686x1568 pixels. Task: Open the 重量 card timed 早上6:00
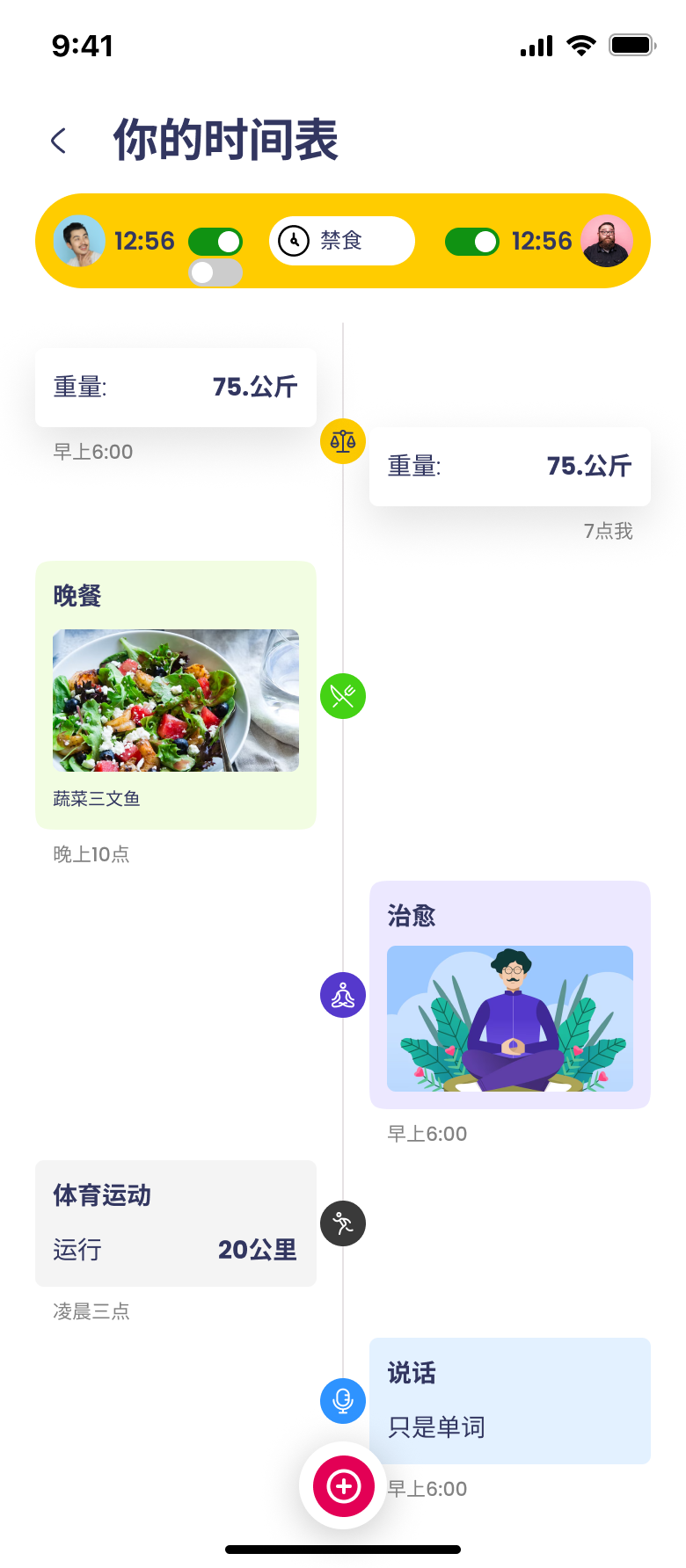(x=176, y=388)
